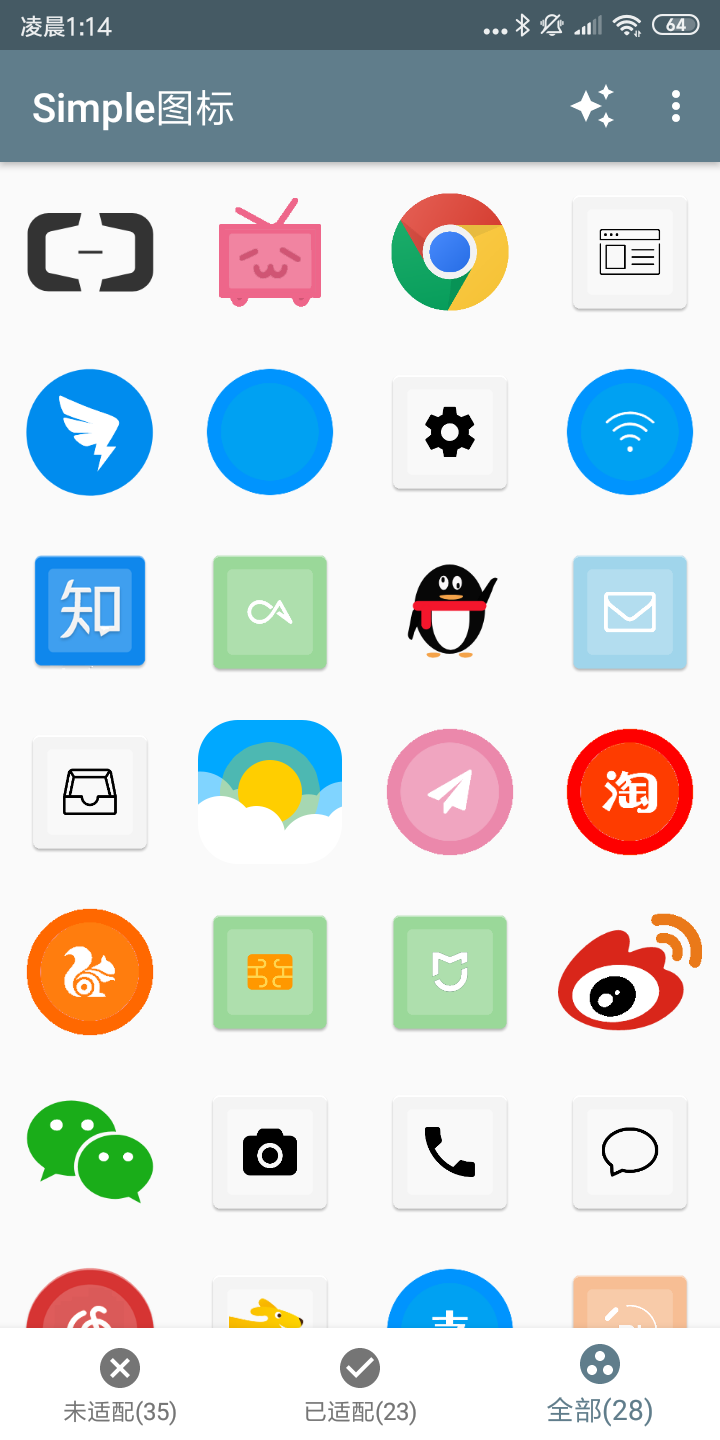
Task: Select the 全部(28) tab
Action: coord(600,1385)
